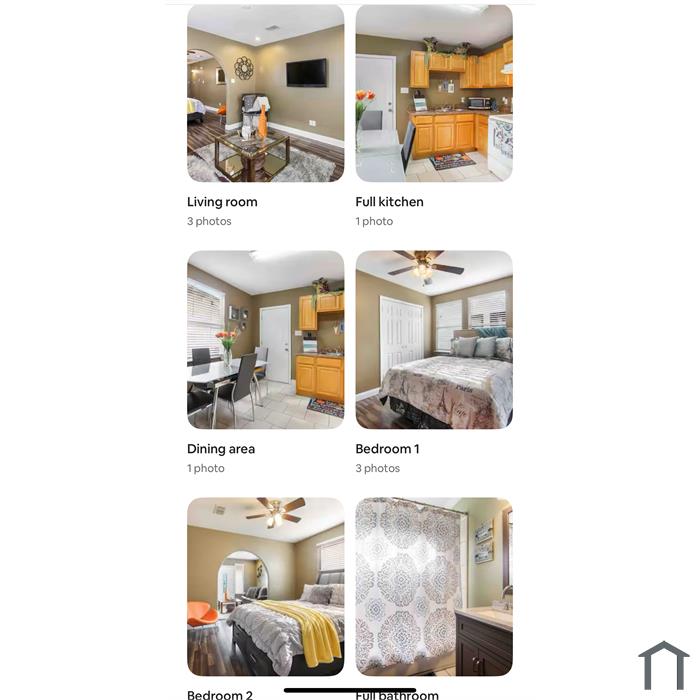Open the Full kitchen photo
The height and width of the screenshot is (700, 700).
coord(434,93)
